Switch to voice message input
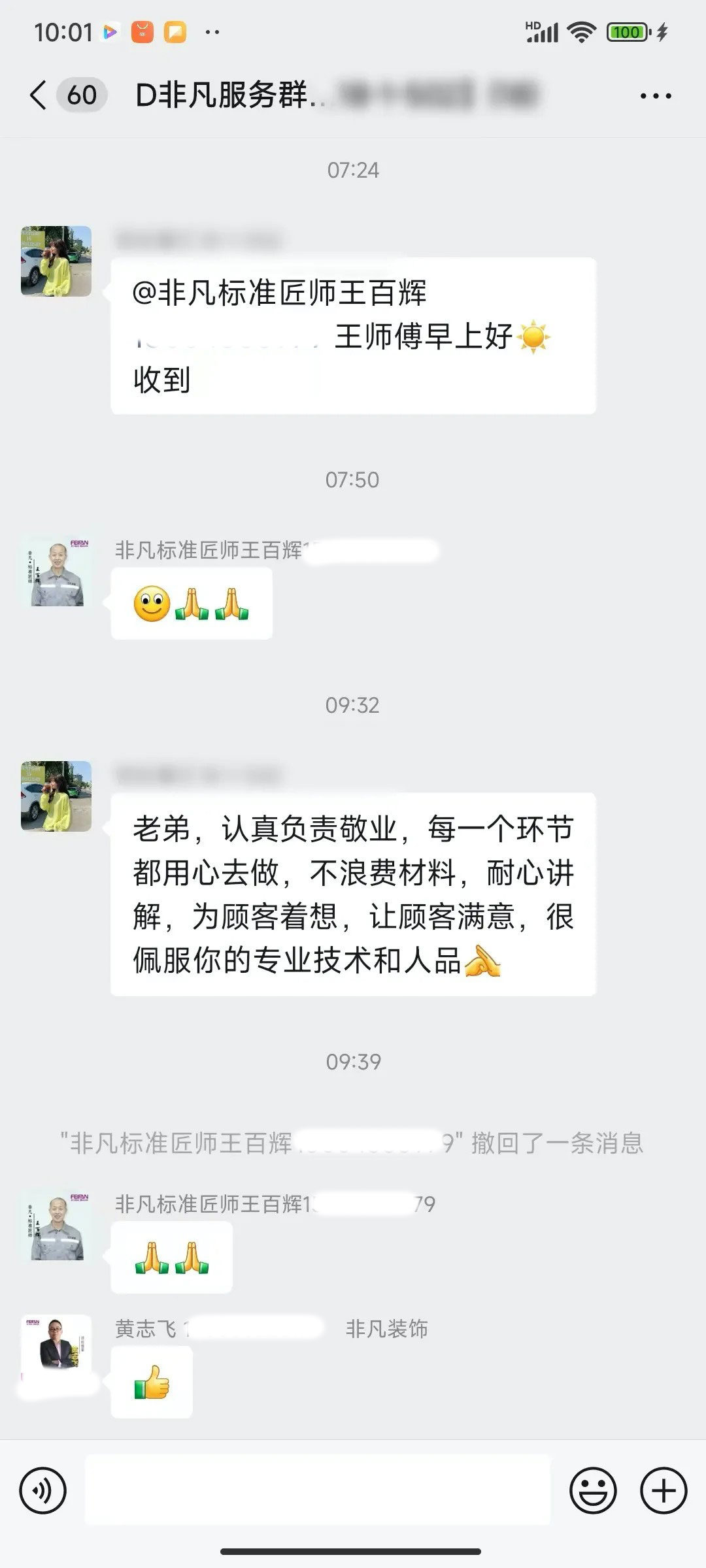Image resolution: width=706 pixels, height=1568 pixels. click(x=43, y=1490)
